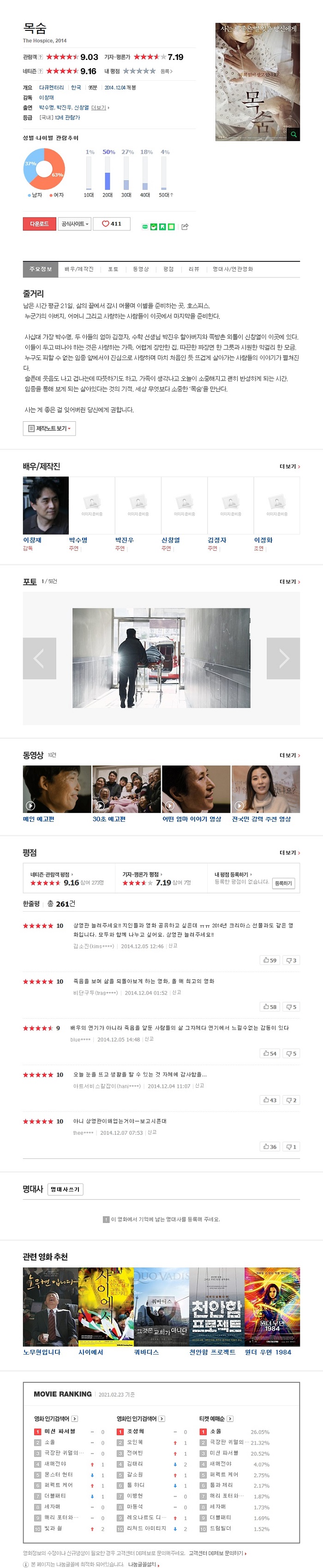323x1568 pixels.
Task: Tap the red 다운로드 button
Action: [40, 224]
